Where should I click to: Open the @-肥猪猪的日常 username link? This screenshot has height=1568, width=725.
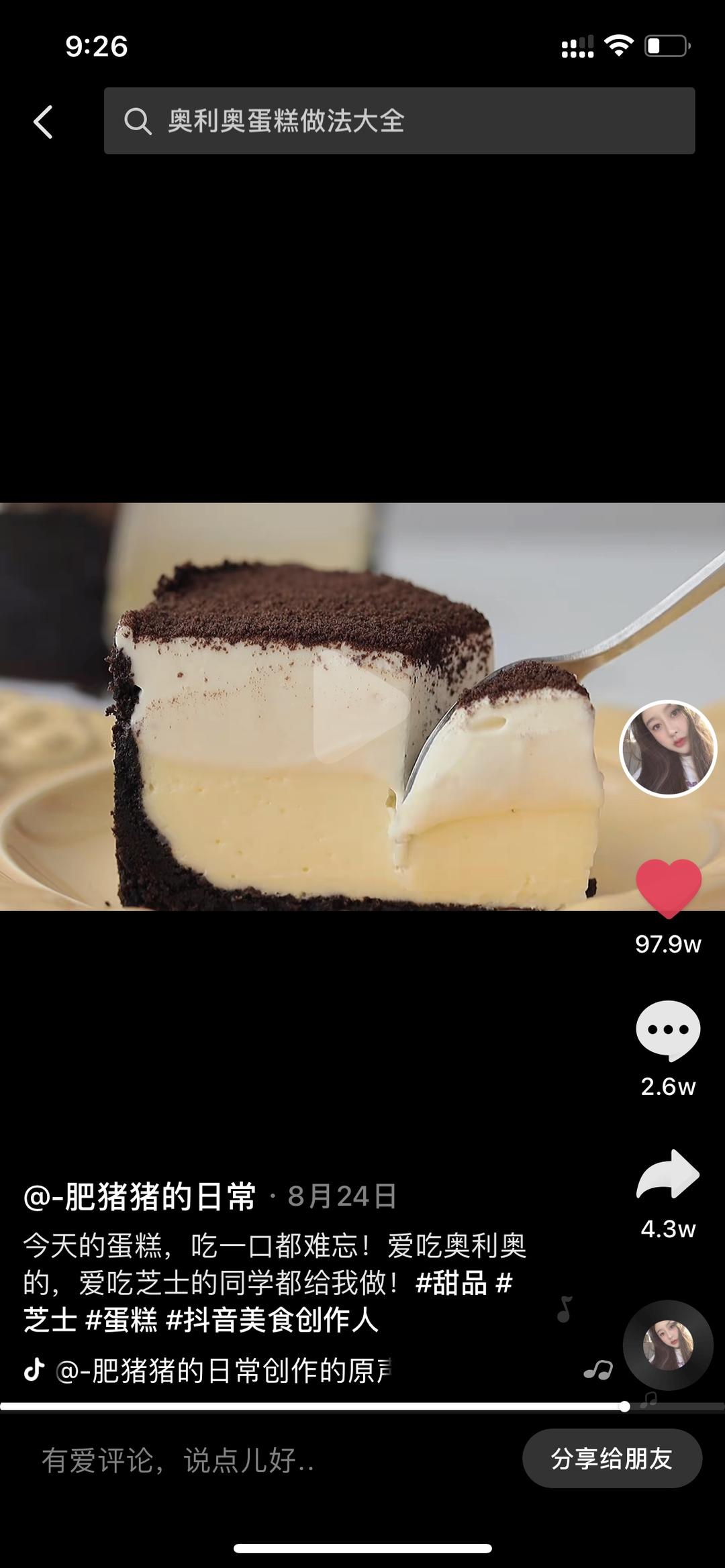(x=140, y=1196)
